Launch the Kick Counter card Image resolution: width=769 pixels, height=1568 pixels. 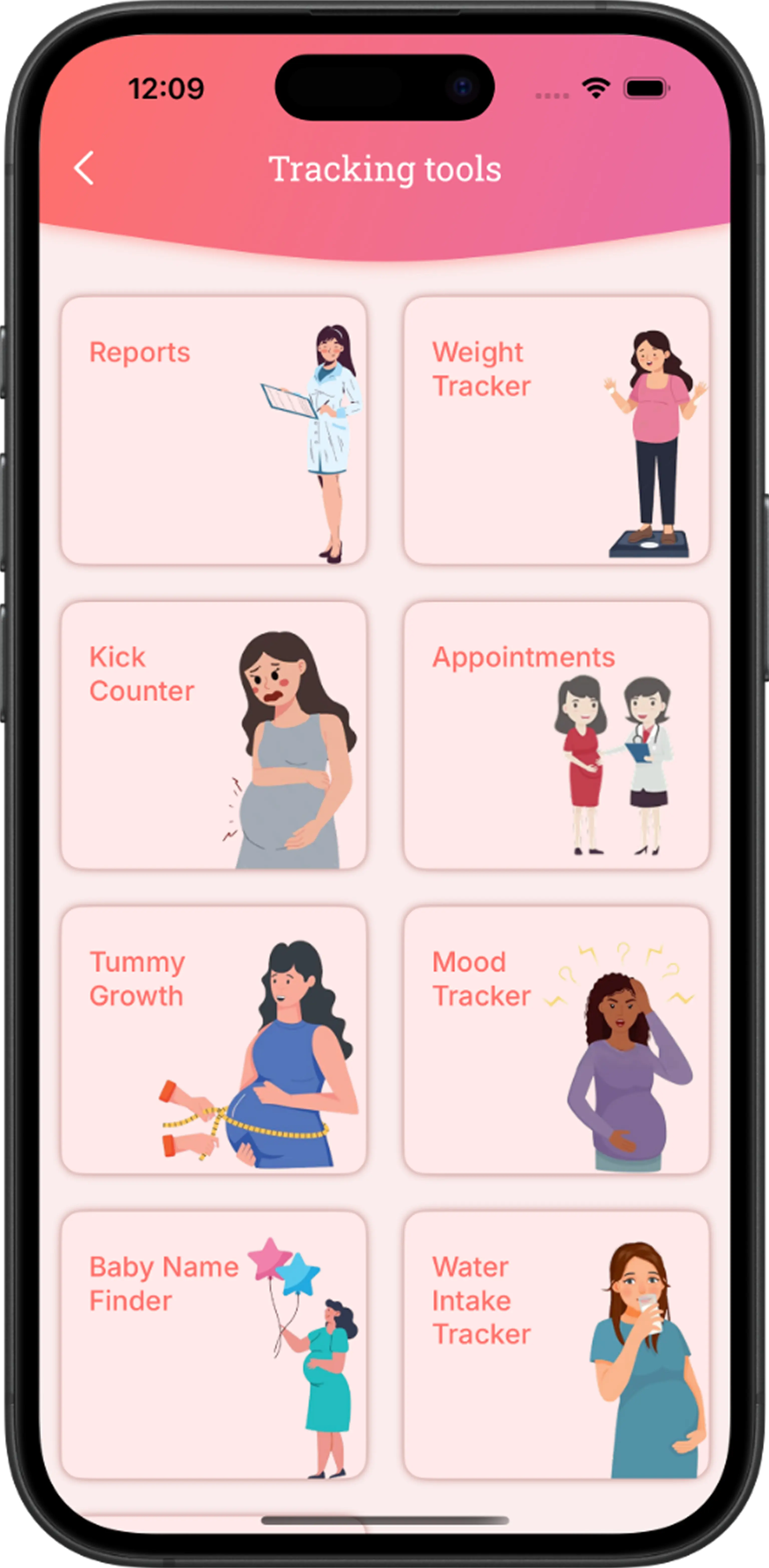coord(213,735)
